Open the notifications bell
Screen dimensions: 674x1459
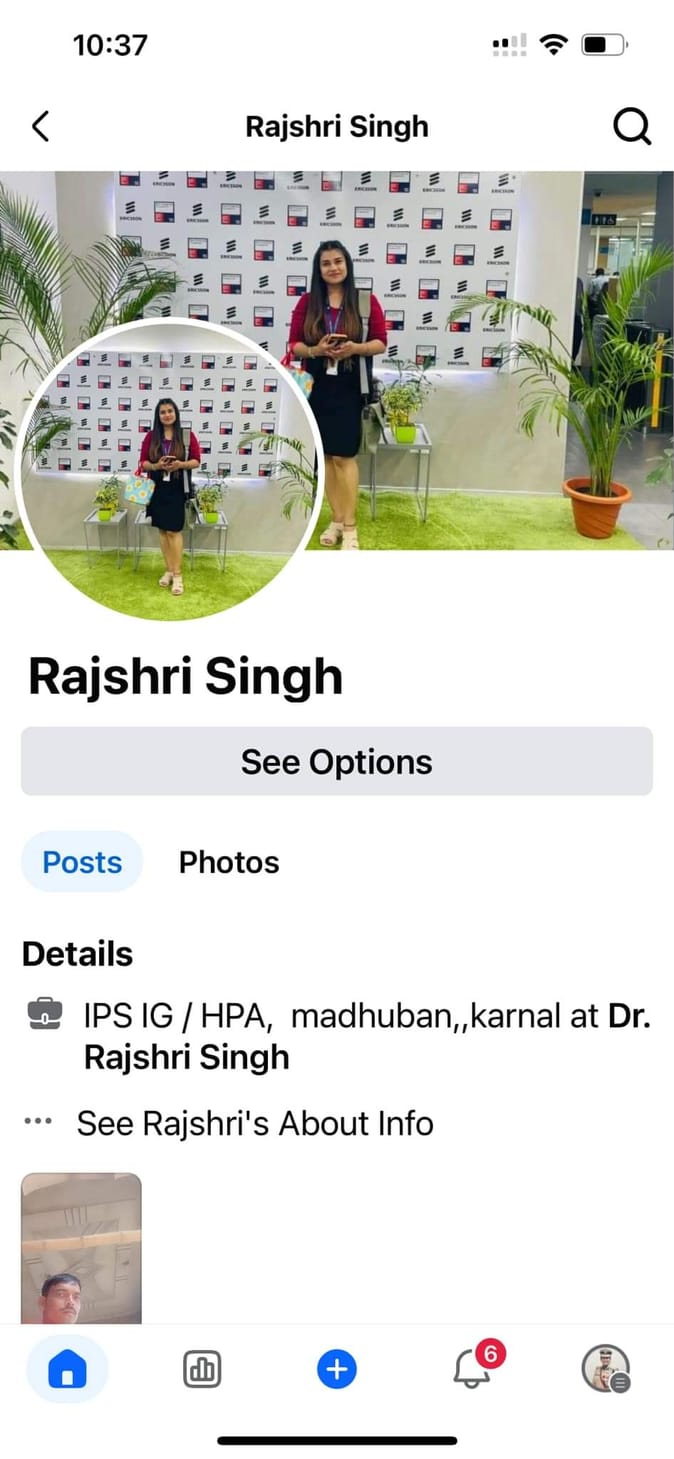click(x=472, y=1369)
